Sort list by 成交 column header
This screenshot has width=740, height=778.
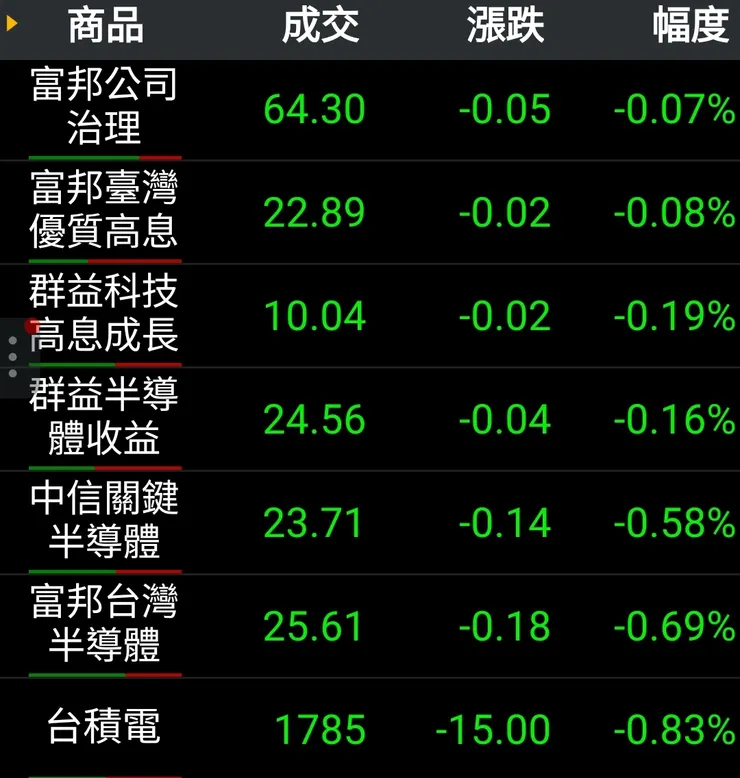[320, 27]
